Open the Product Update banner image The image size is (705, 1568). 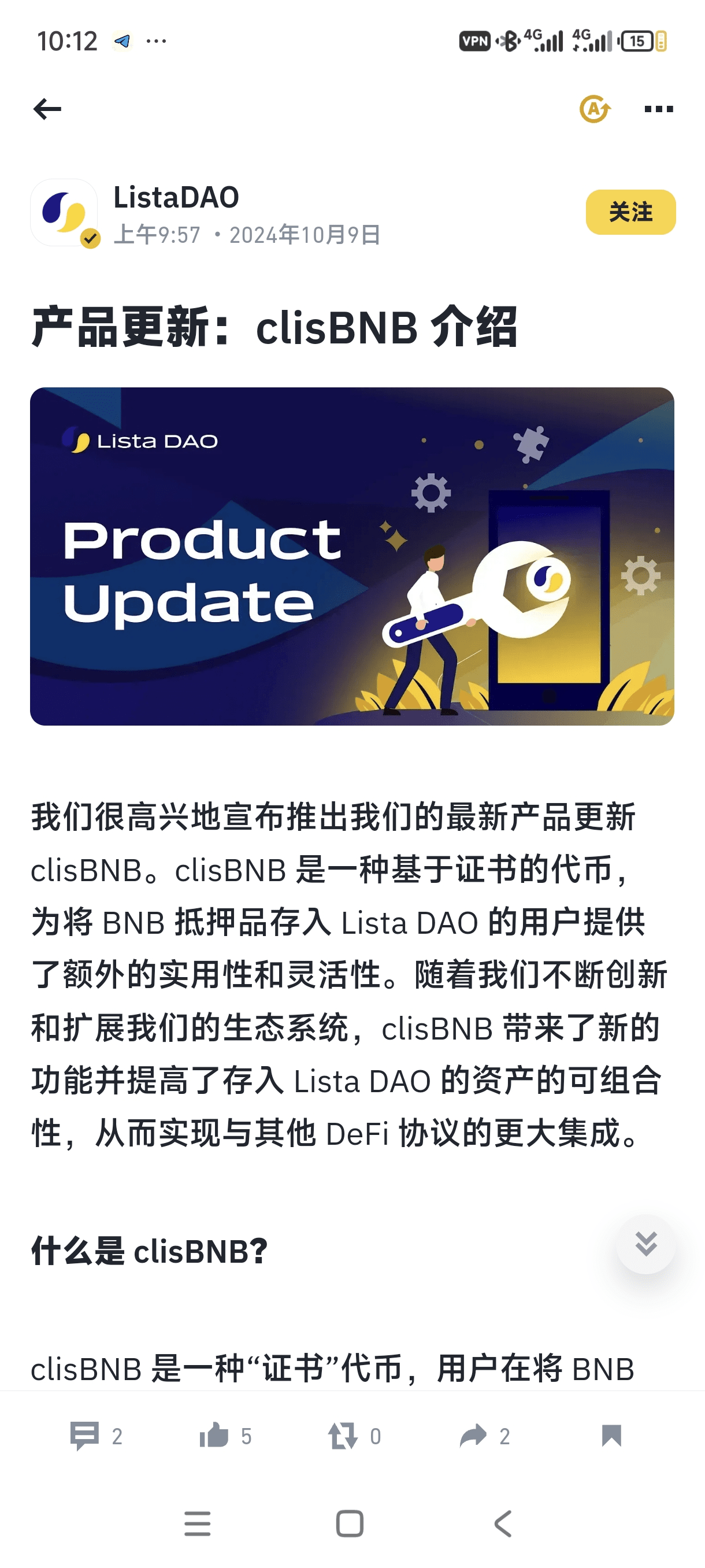click(352, 556)
